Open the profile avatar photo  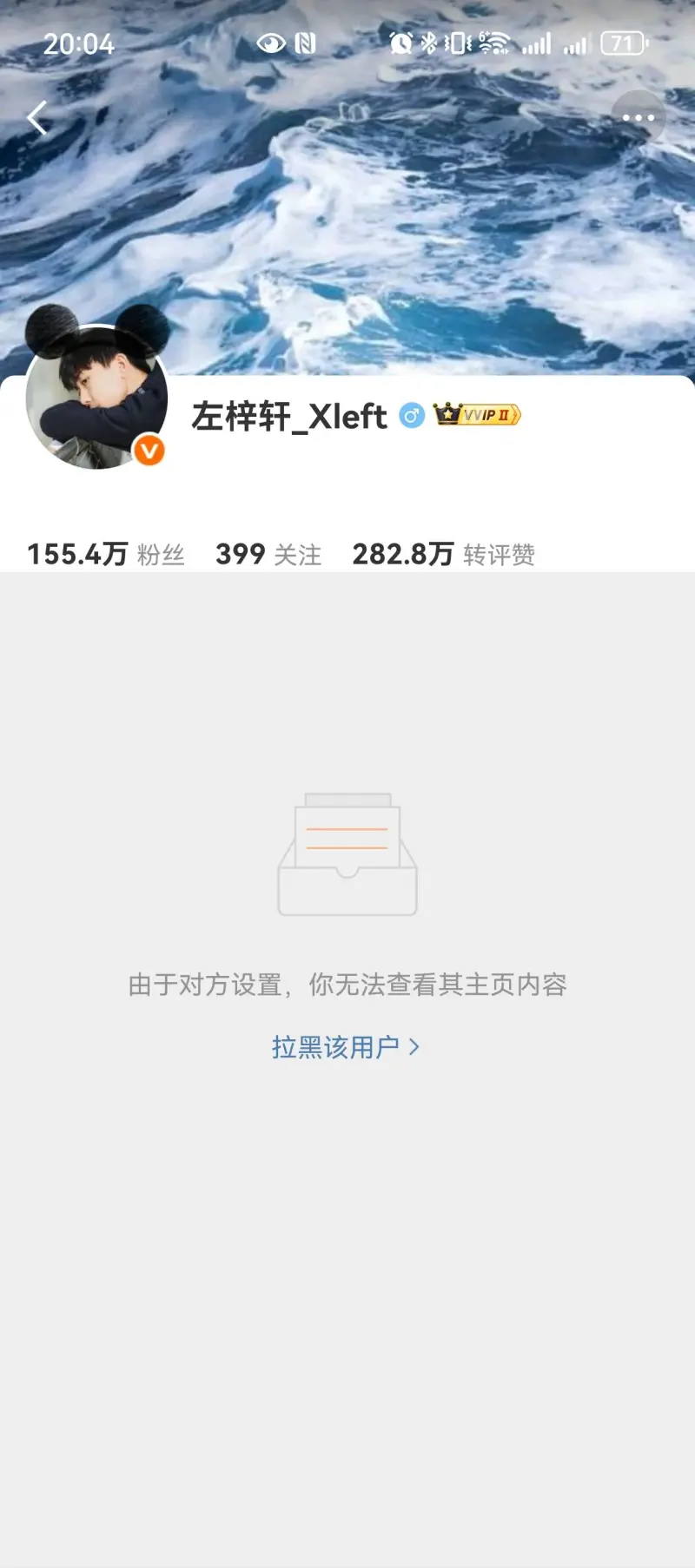pyautogui.click(x=96, y=398)
